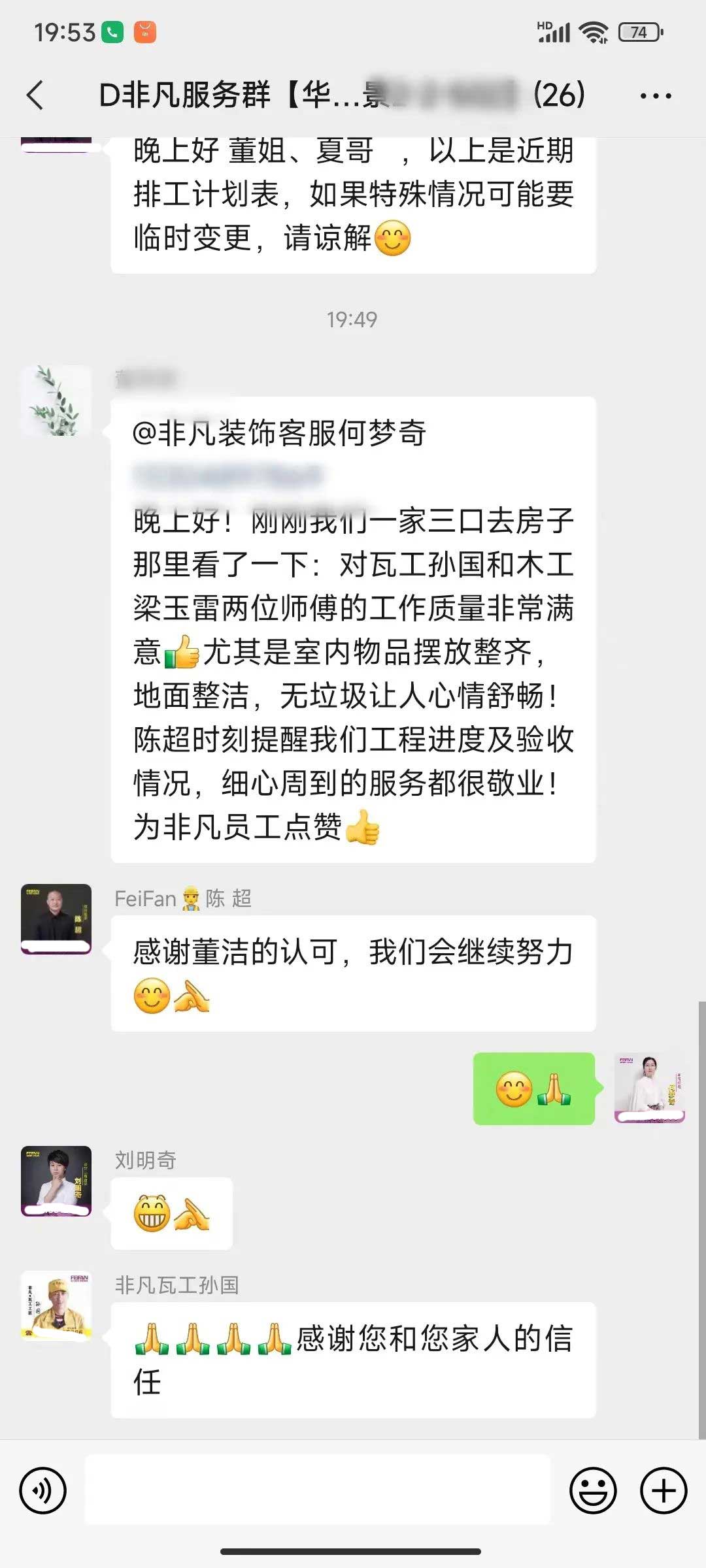706x1568 pixels.
Task: Switch to voice message input
Action: (x=43, y=1491)
